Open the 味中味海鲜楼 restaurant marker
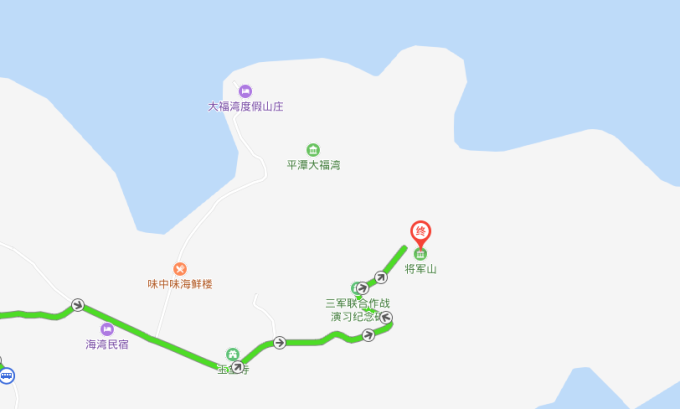The image size is (680, 409). [x=180, y=269]
